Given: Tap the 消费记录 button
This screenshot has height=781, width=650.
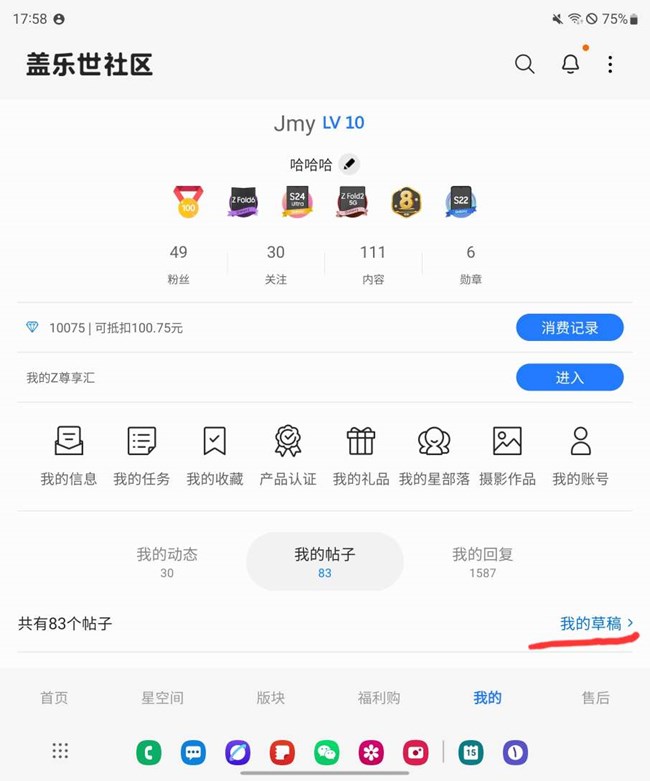Looking at the screenshot, I should coord(569,328).
